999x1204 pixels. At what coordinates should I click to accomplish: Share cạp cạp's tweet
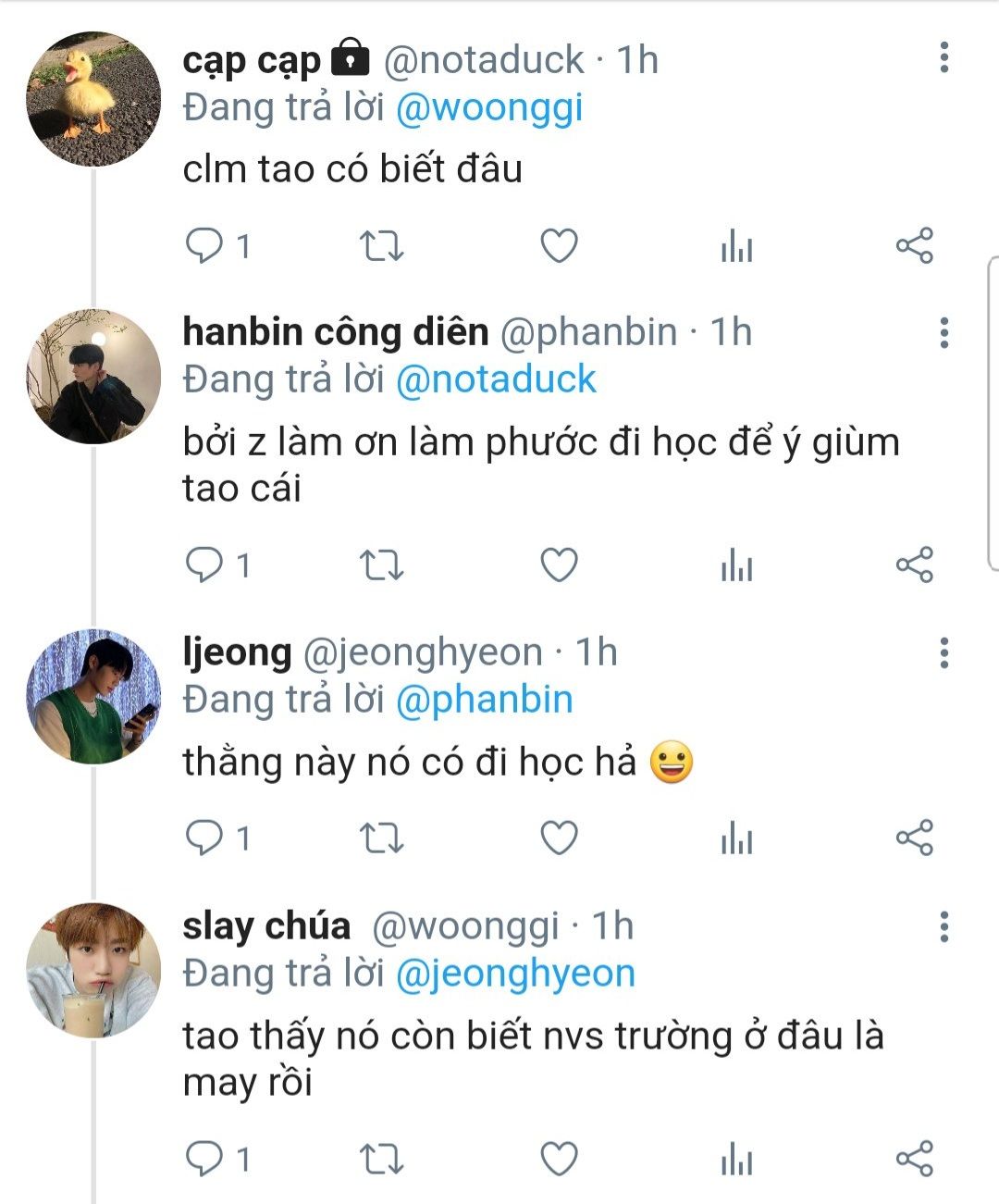914,246
